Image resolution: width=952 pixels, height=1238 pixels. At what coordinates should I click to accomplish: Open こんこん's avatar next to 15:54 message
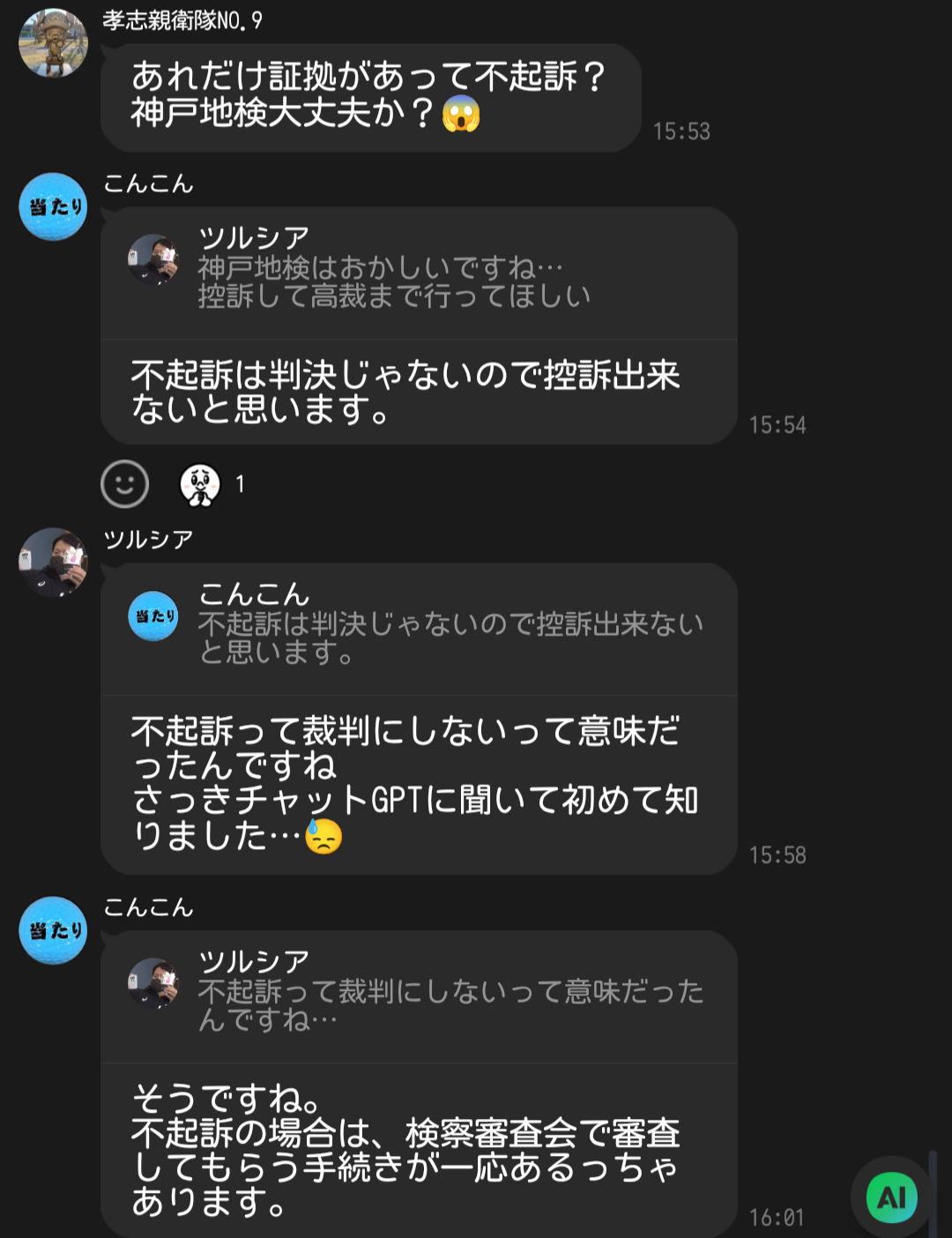pyautogui.click(x=53, y=207)
